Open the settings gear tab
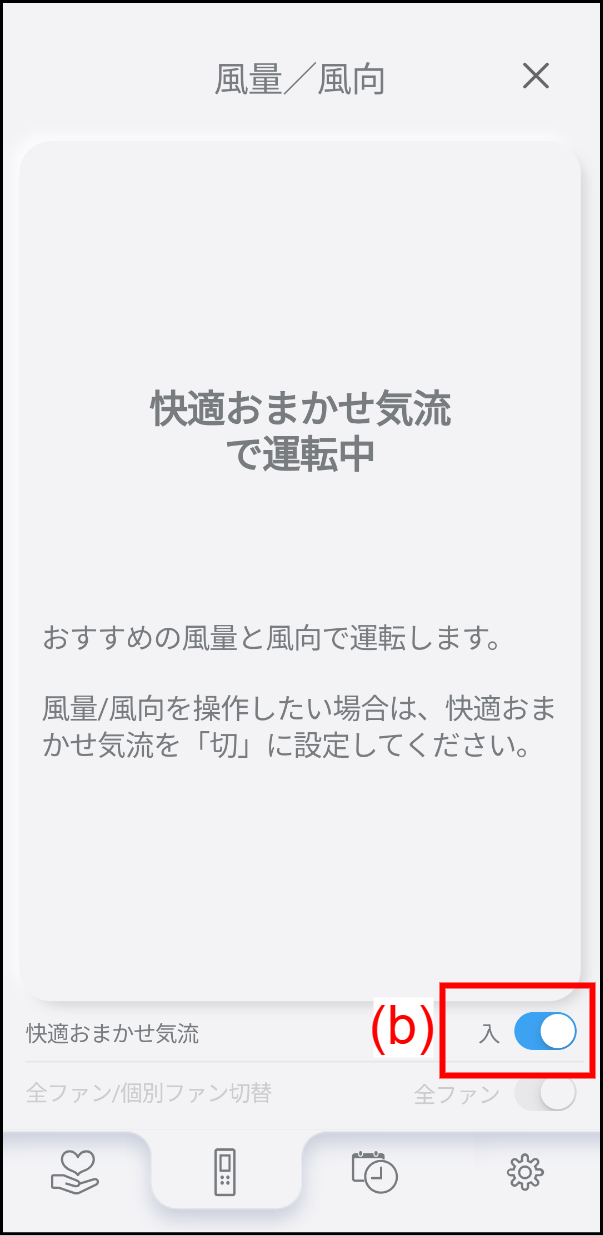The height and width of the screenshot is (1236, 603). tap(525, 1172)
